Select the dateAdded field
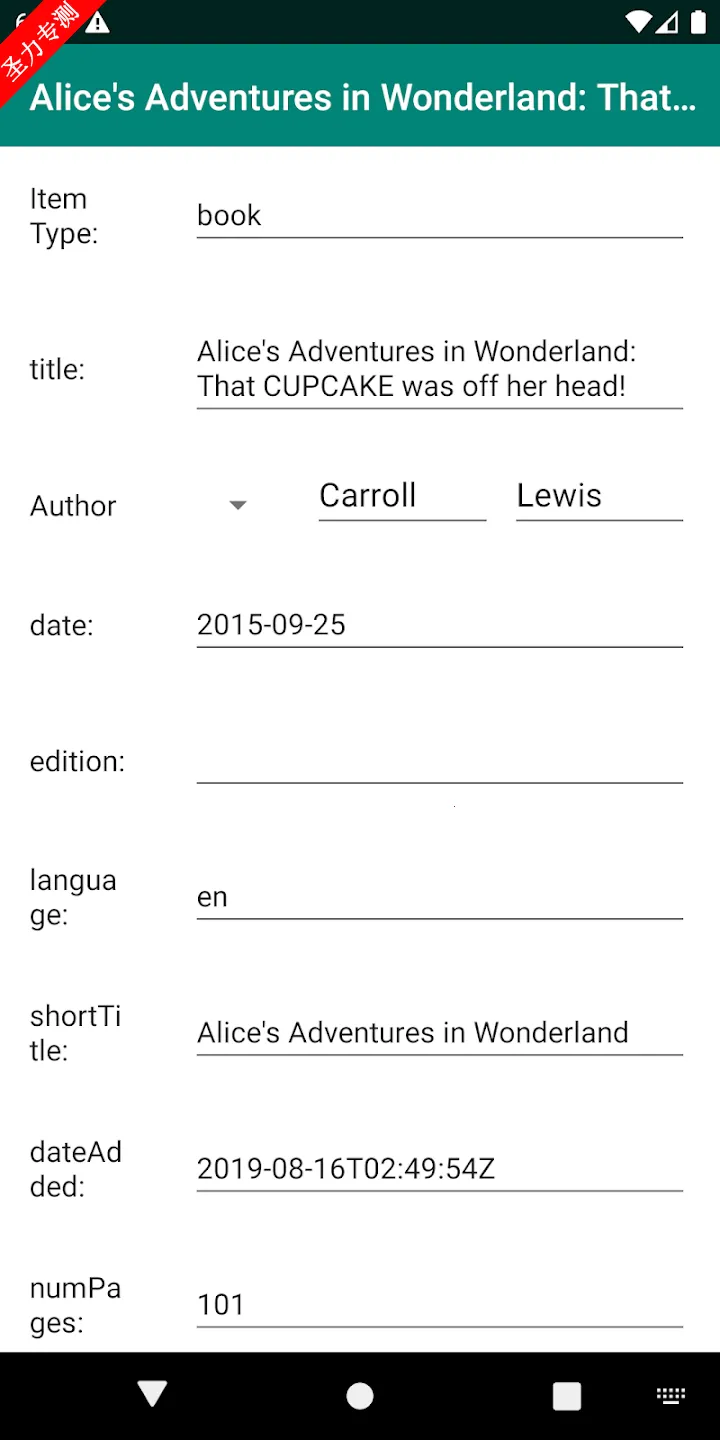 click(x=439, y=1169)
